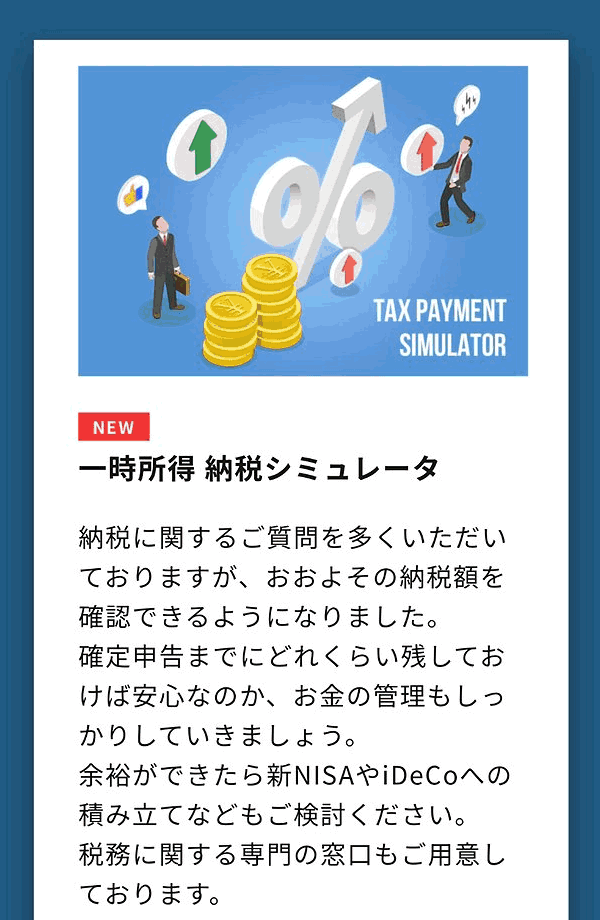The image size is (600, 920).
Task: Open the Tax Payment Simulator banner
Action: click(x=302, y=221)
